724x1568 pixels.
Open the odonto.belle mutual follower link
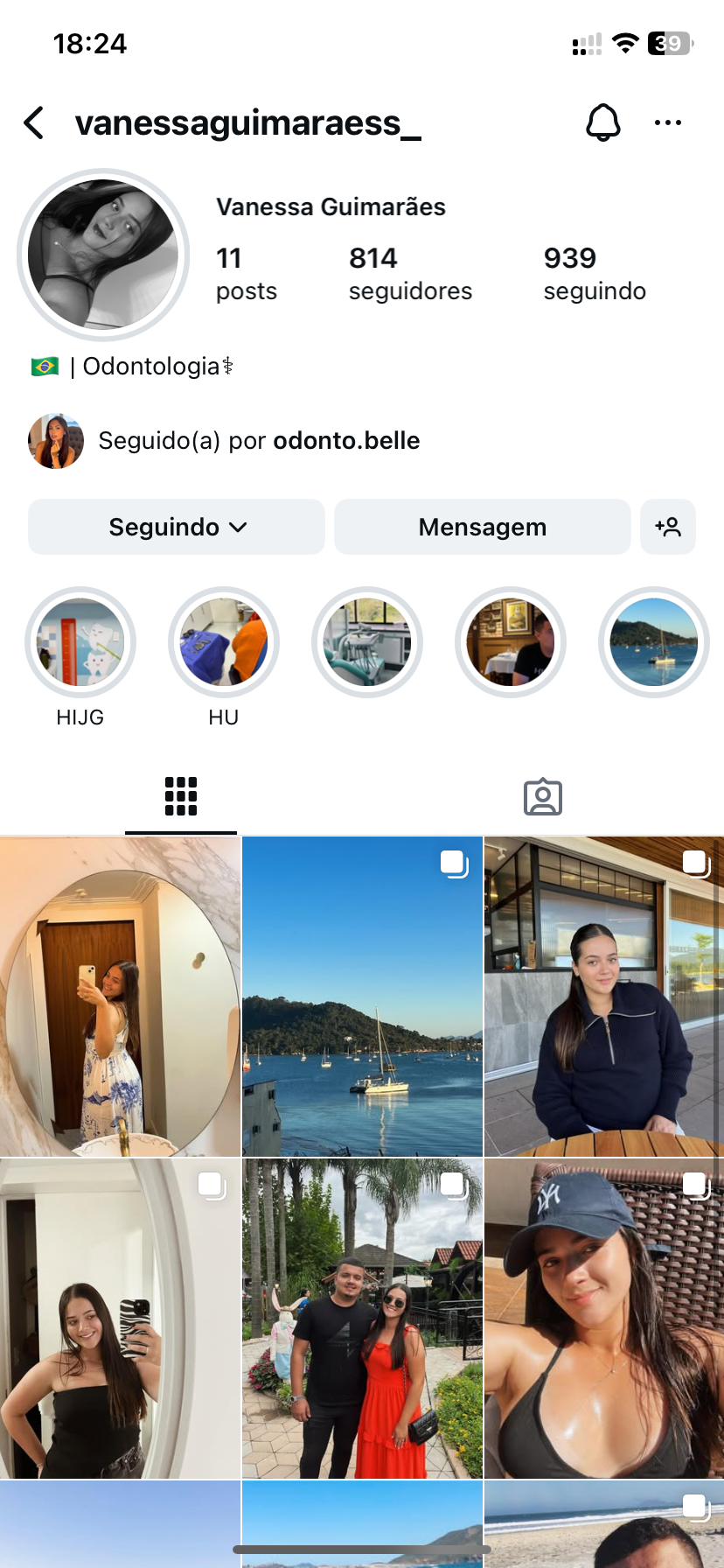pos(346,440)
